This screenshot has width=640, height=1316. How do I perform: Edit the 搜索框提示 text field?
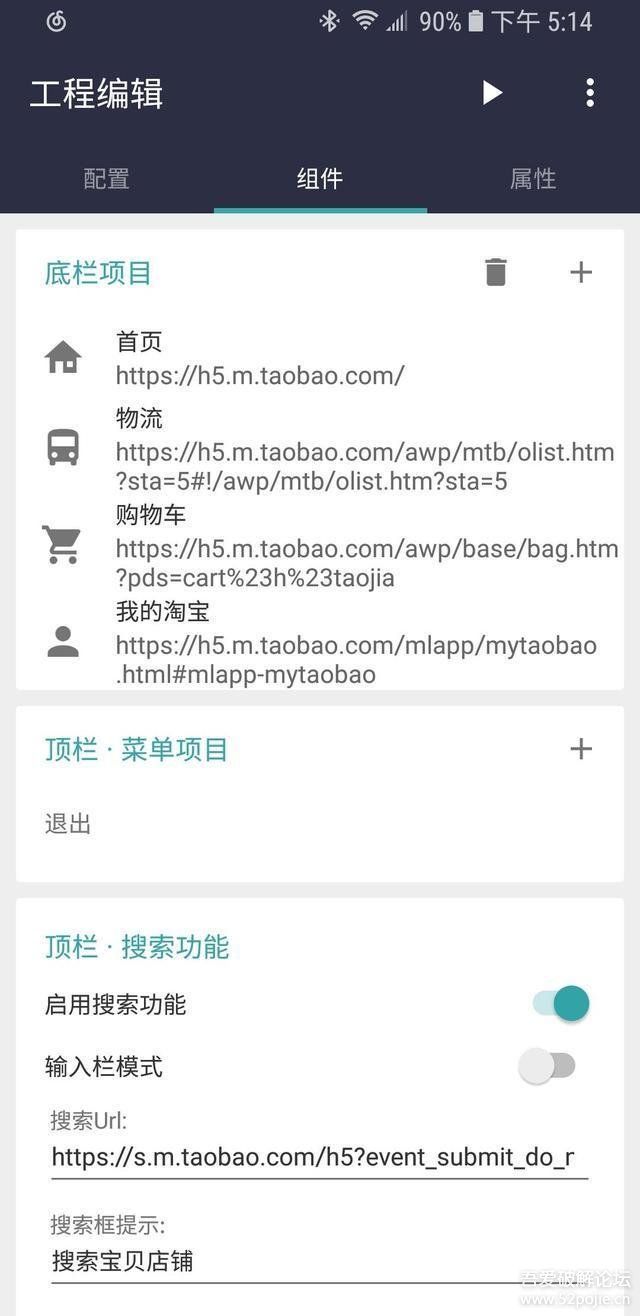coord(318,1262)
